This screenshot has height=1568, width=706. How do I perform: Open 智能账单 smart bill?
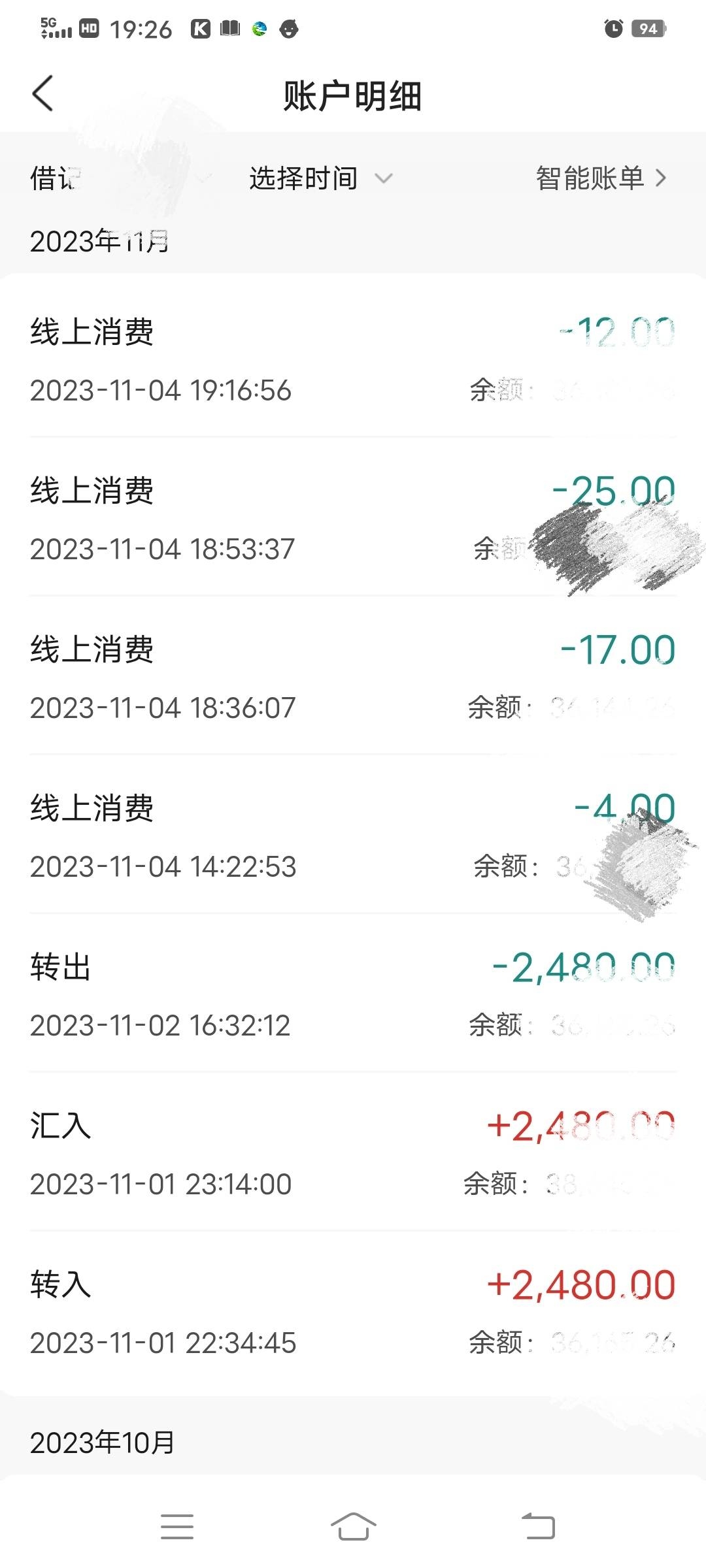click(600, 178)
